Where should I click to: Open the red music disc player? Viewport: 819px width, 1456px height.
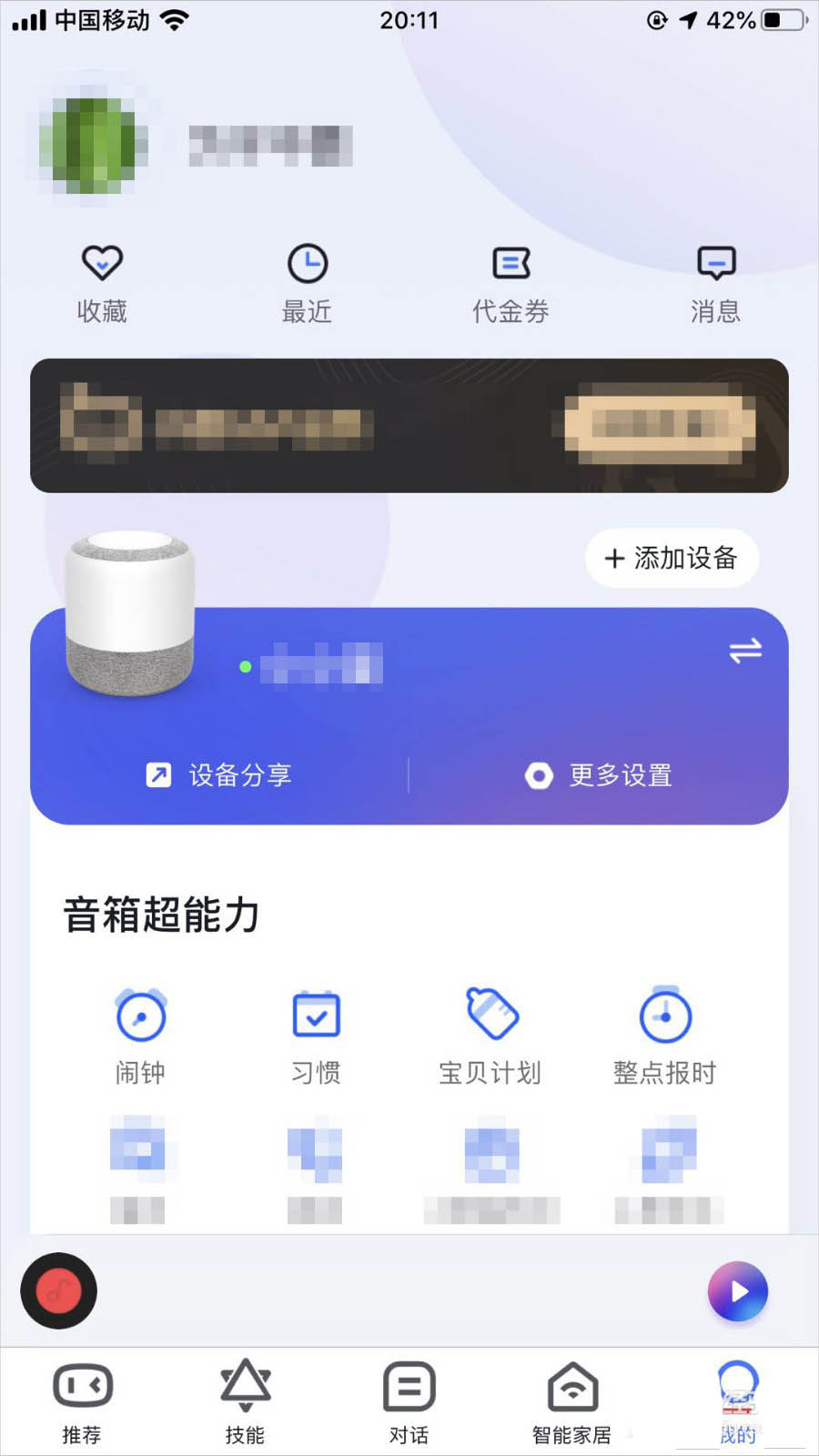click(59, 1291)
